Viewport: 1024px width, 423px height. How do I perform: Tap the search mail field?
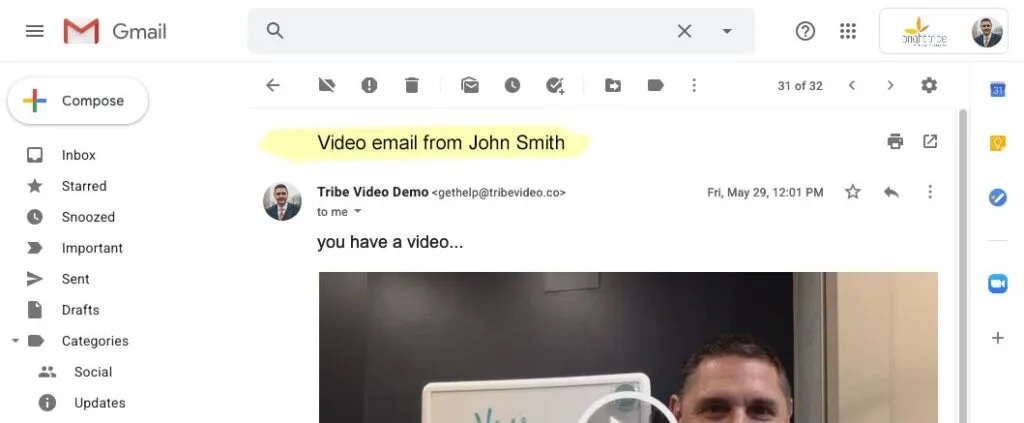point(470,31)
